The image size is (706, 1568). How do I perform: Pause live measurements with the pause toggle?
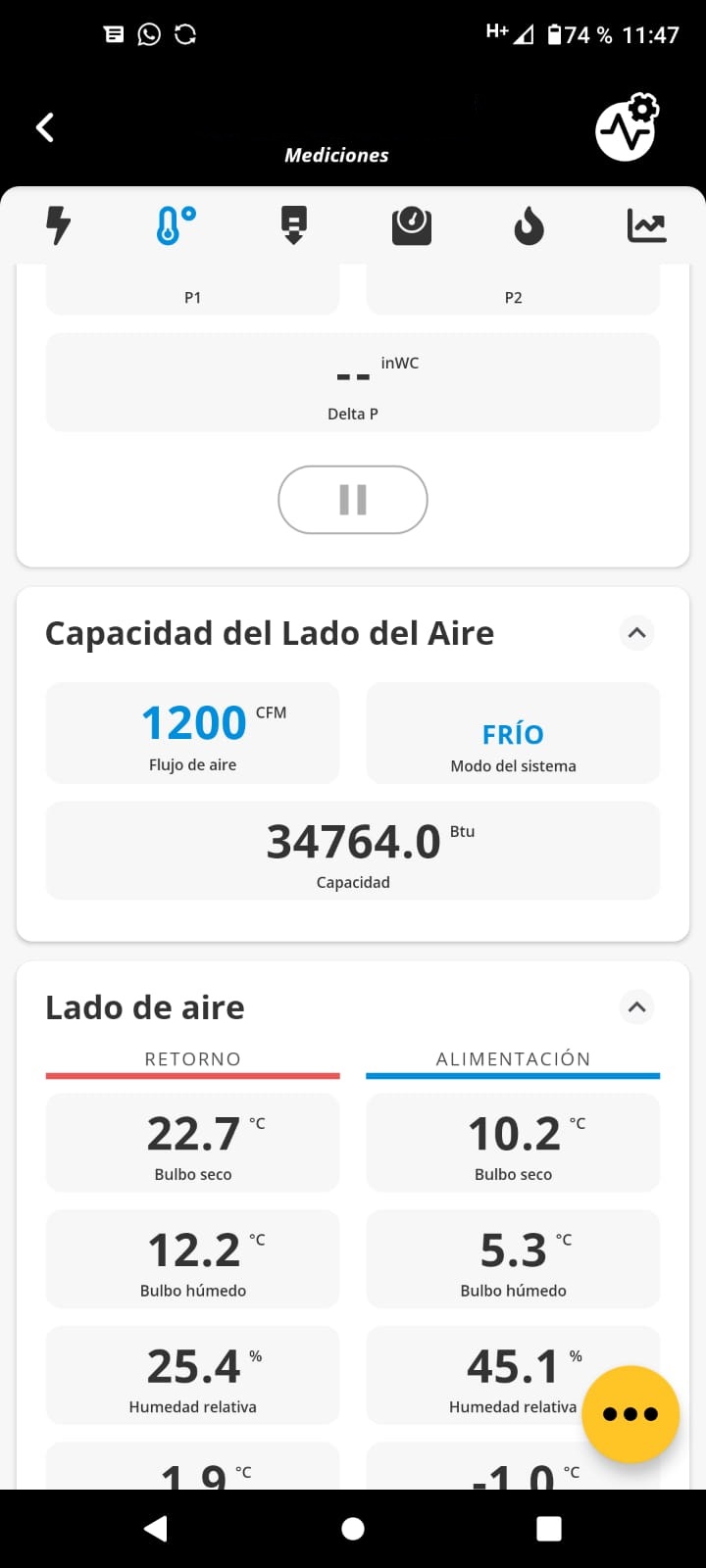coord(353,500)
